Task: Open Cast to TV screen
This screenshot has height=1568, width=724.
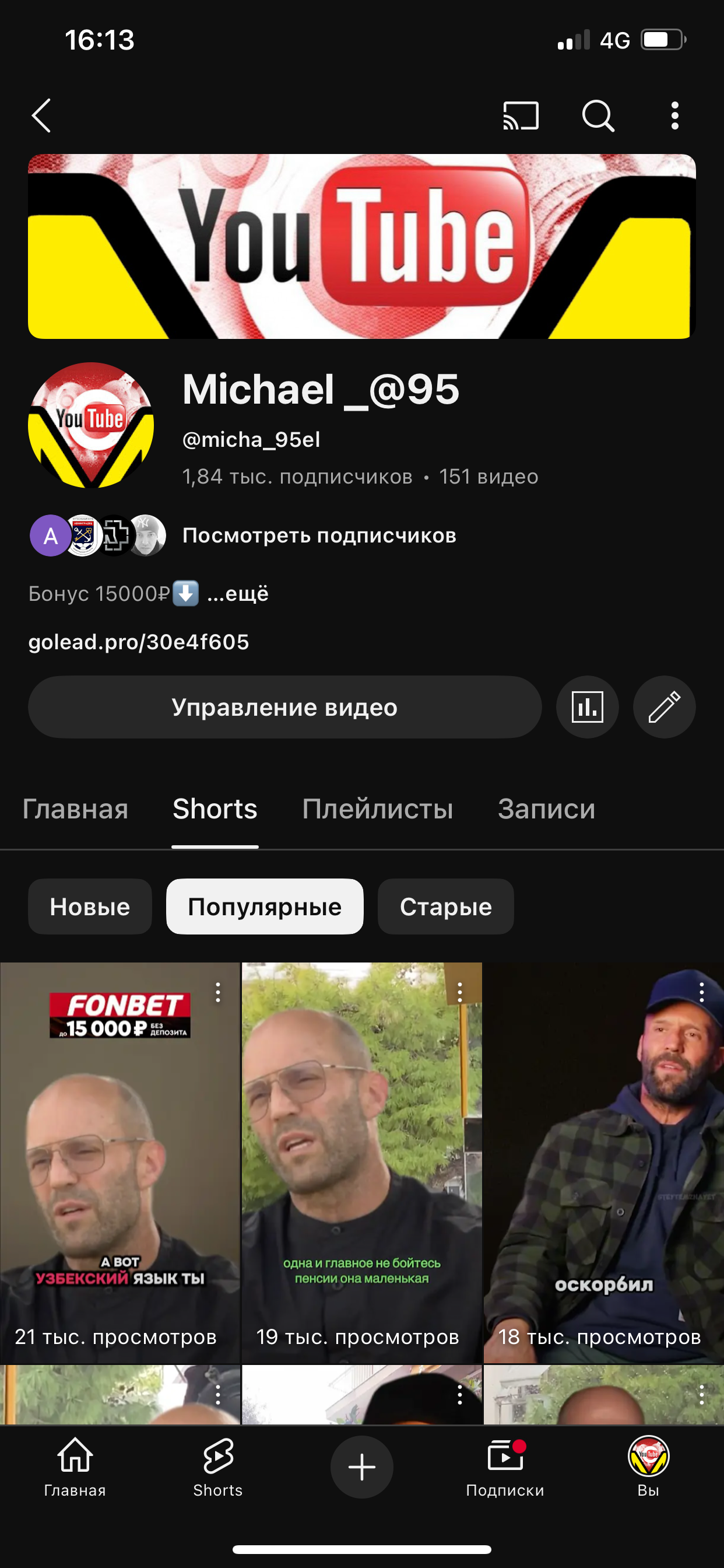Action: tap(520, 116)
